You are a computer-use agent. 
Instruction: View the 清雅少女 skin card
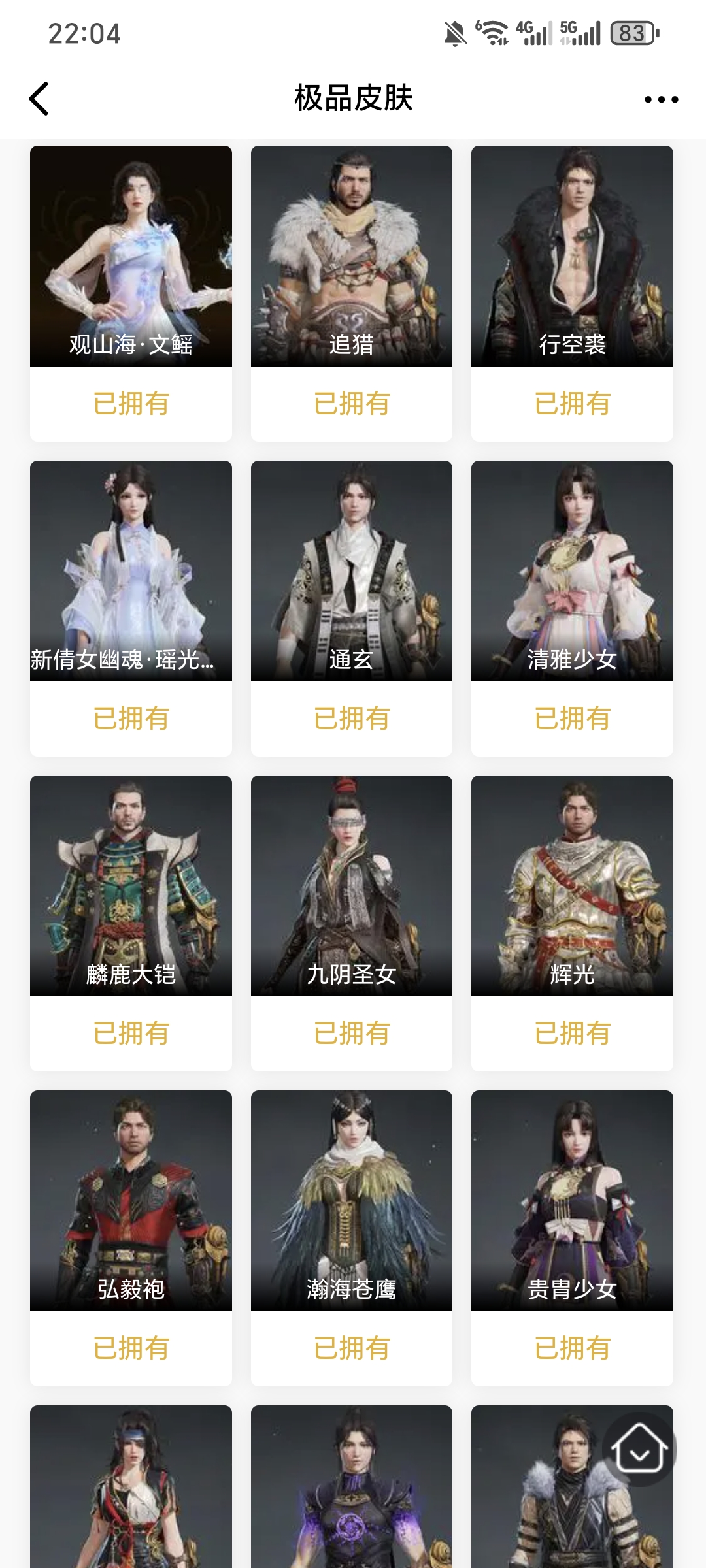pyautogui.click(x=572, y=571)
